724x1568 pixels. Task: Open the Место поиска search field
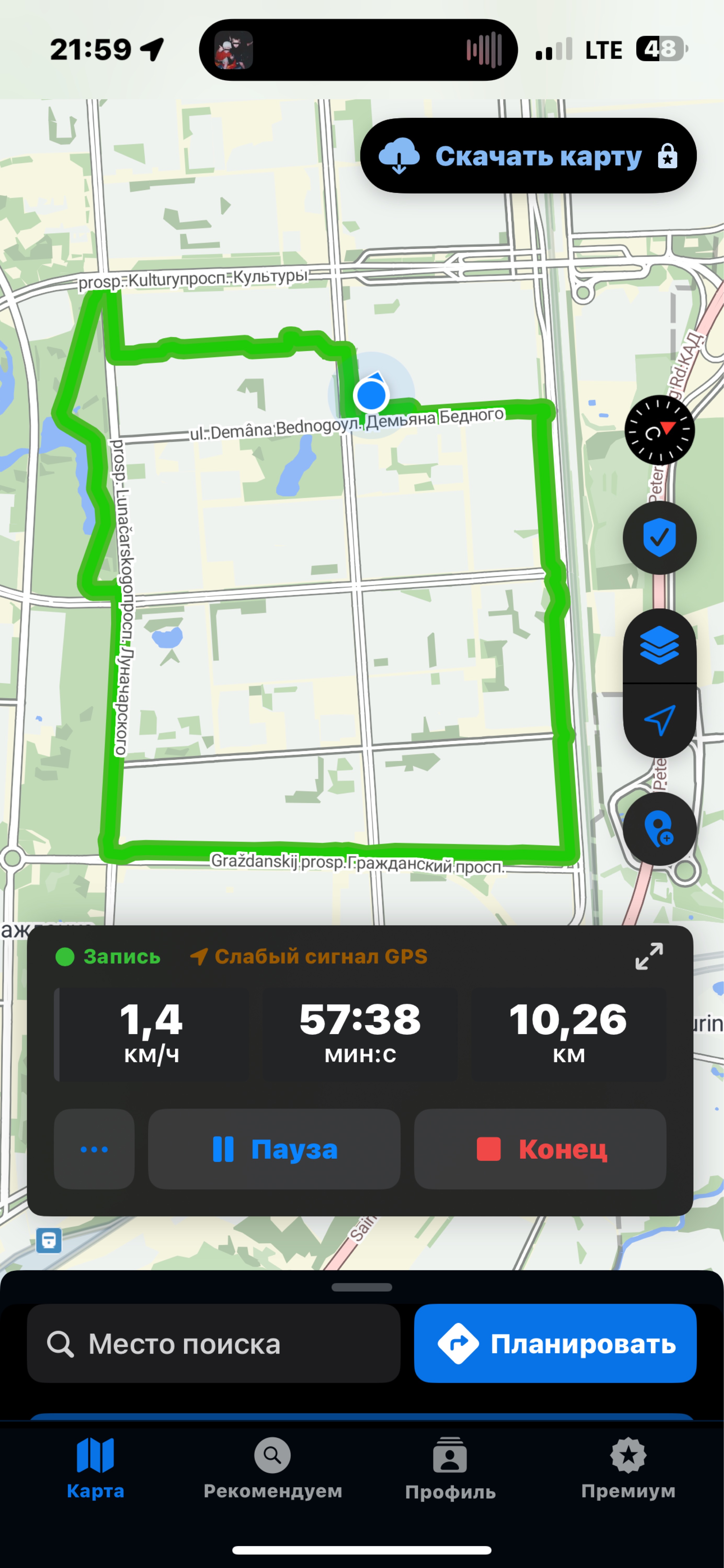(x=213, y=1344)
